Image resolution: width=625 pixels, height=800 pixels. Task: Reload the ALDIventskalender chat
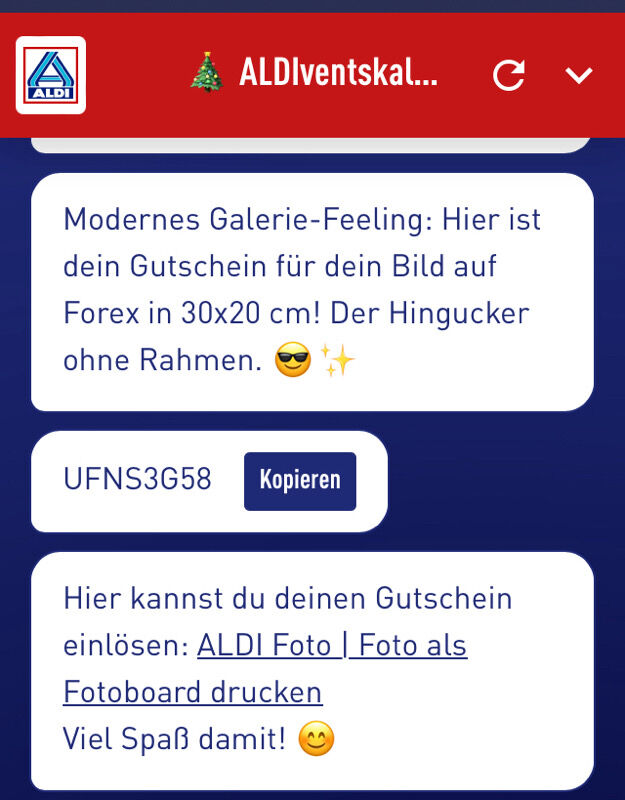(509, 76)
